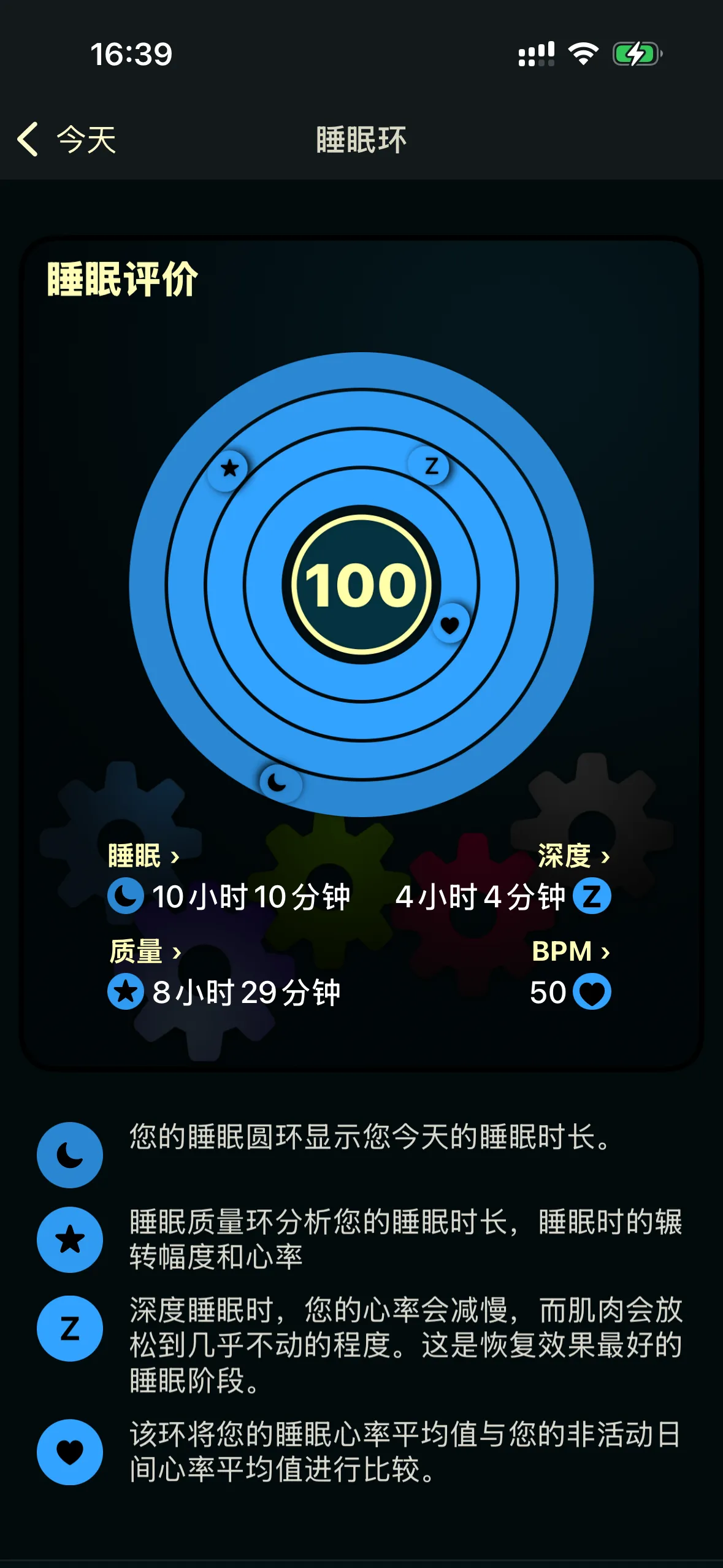The height and width of the screenshot is (1568, 723).
Task: Open 深度 sleep details
Action: [x=573, y=856]
